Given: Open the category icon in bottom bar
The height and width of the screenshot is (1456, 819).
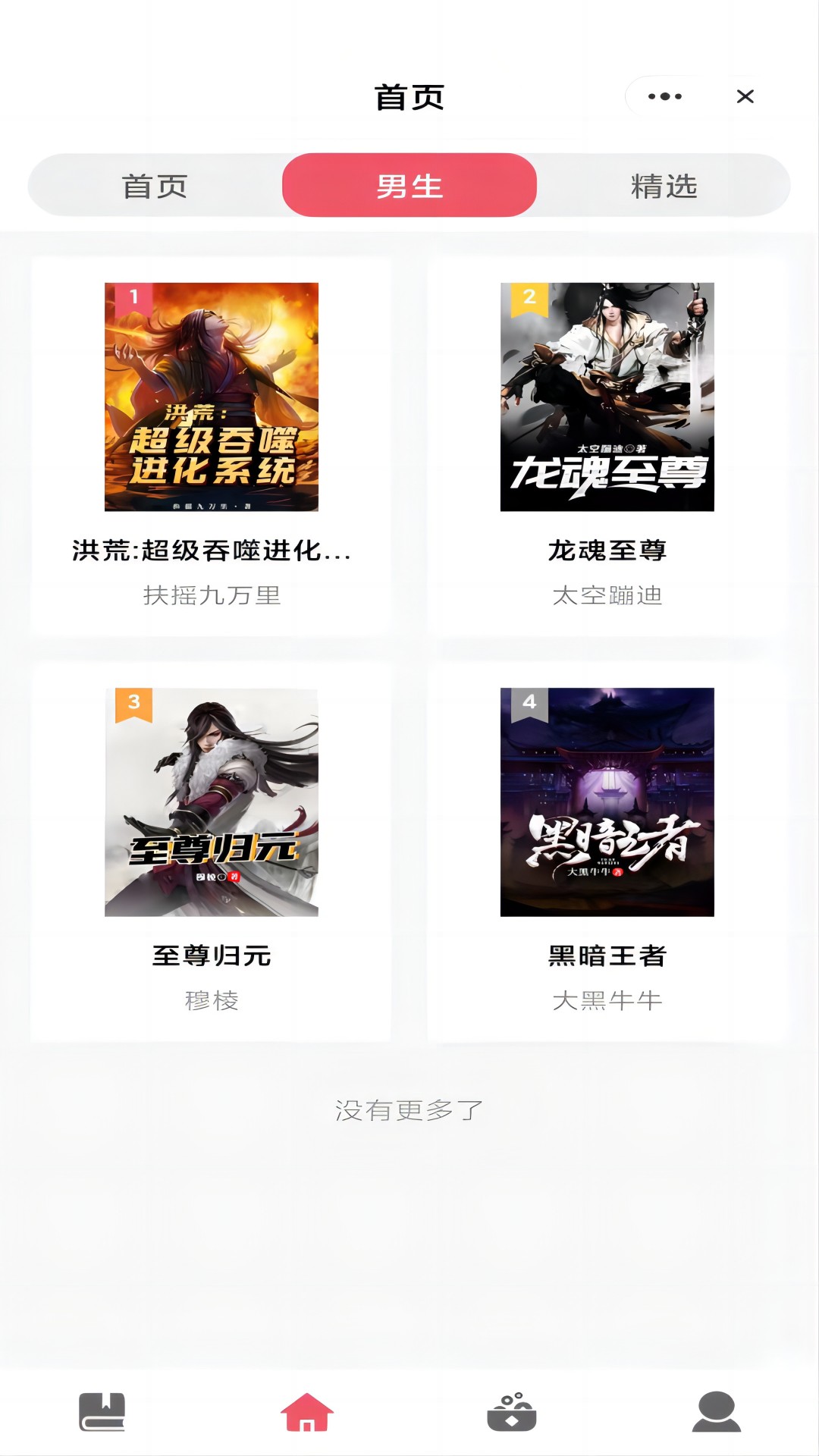Looking at the screenshot, I should (x=512, y=1412).
